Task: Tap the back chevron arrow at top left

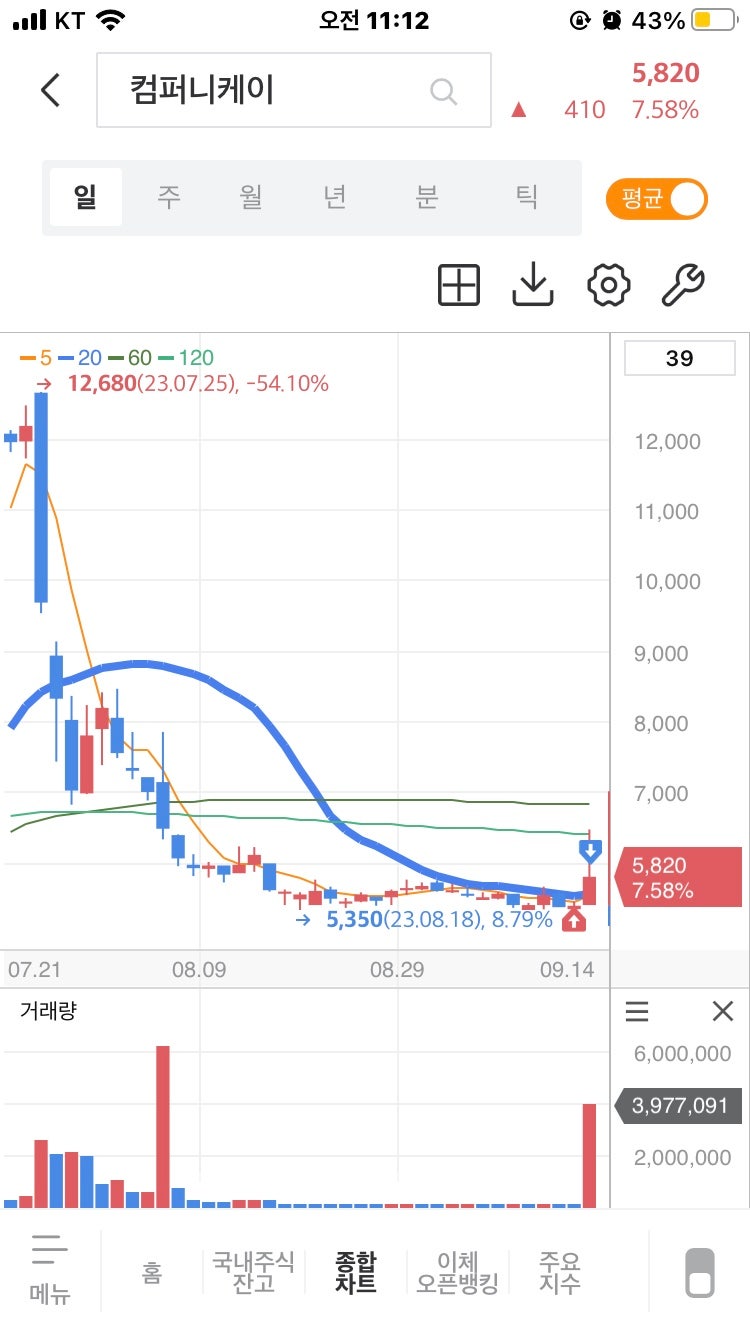Action: pos(50,89)
